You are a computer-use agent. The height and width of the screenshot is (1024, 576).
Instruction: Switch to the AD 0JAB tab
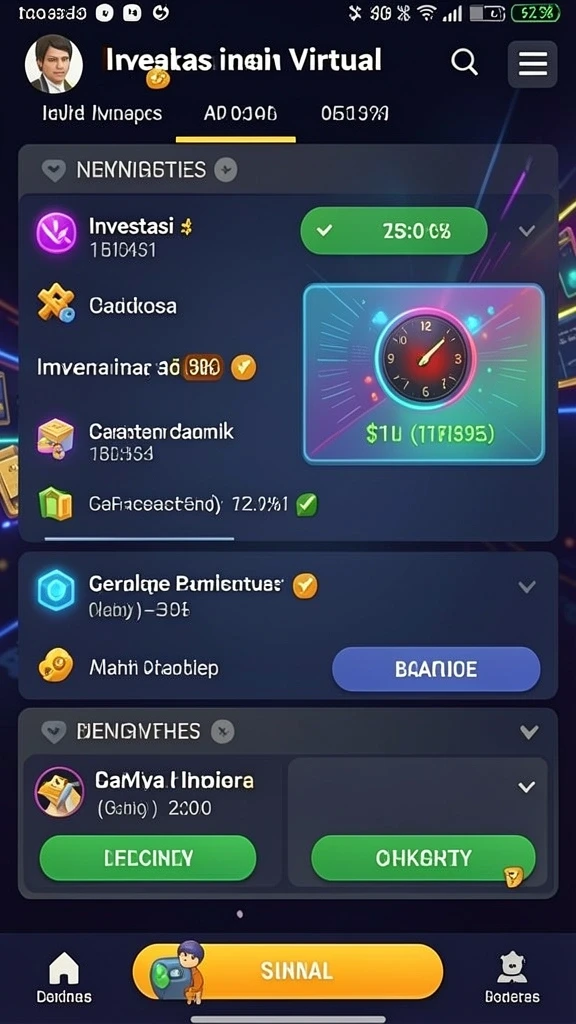click(240, 114)
